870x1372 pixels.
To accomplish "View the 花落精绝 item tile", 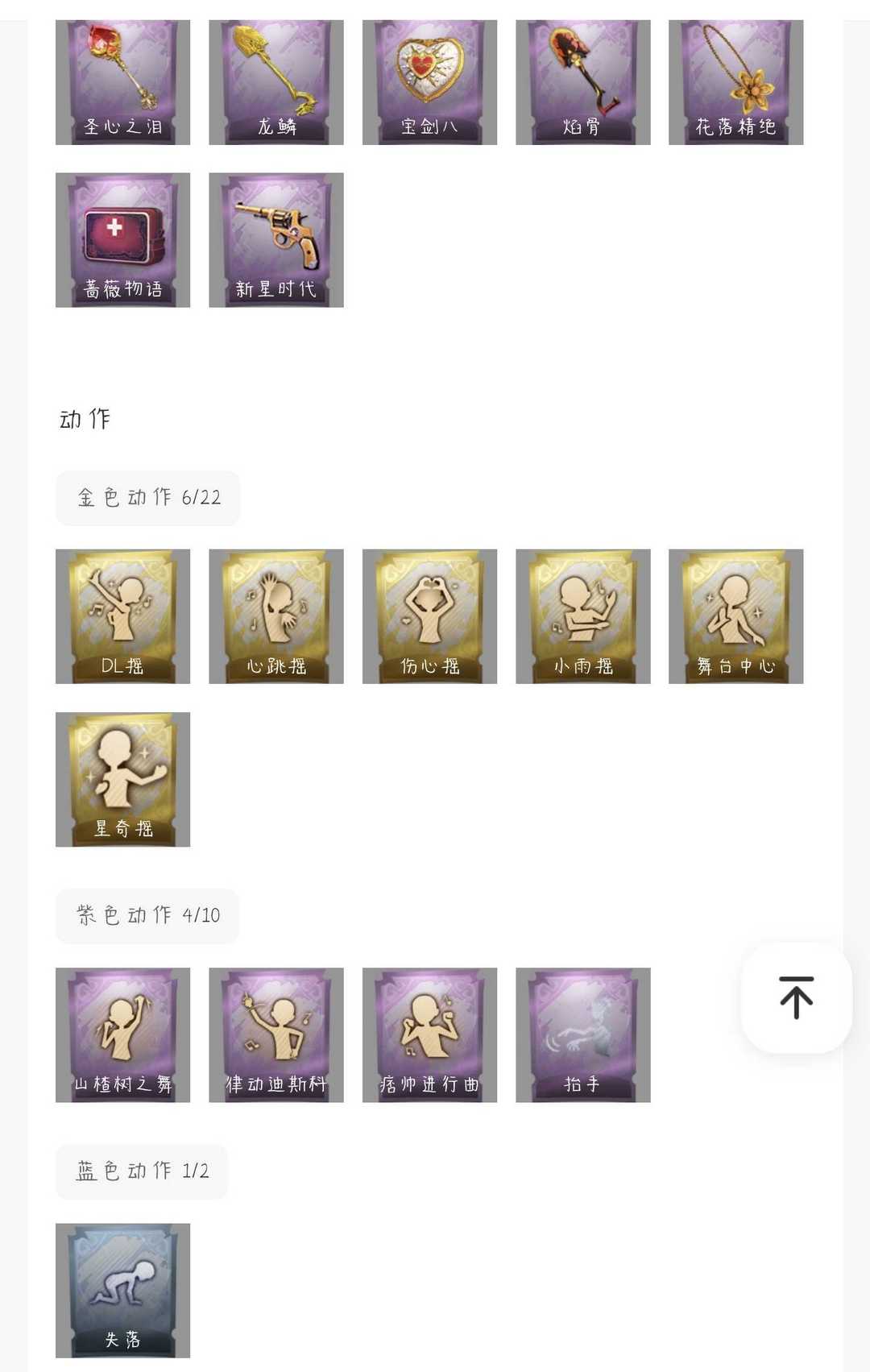I will 735,83.
